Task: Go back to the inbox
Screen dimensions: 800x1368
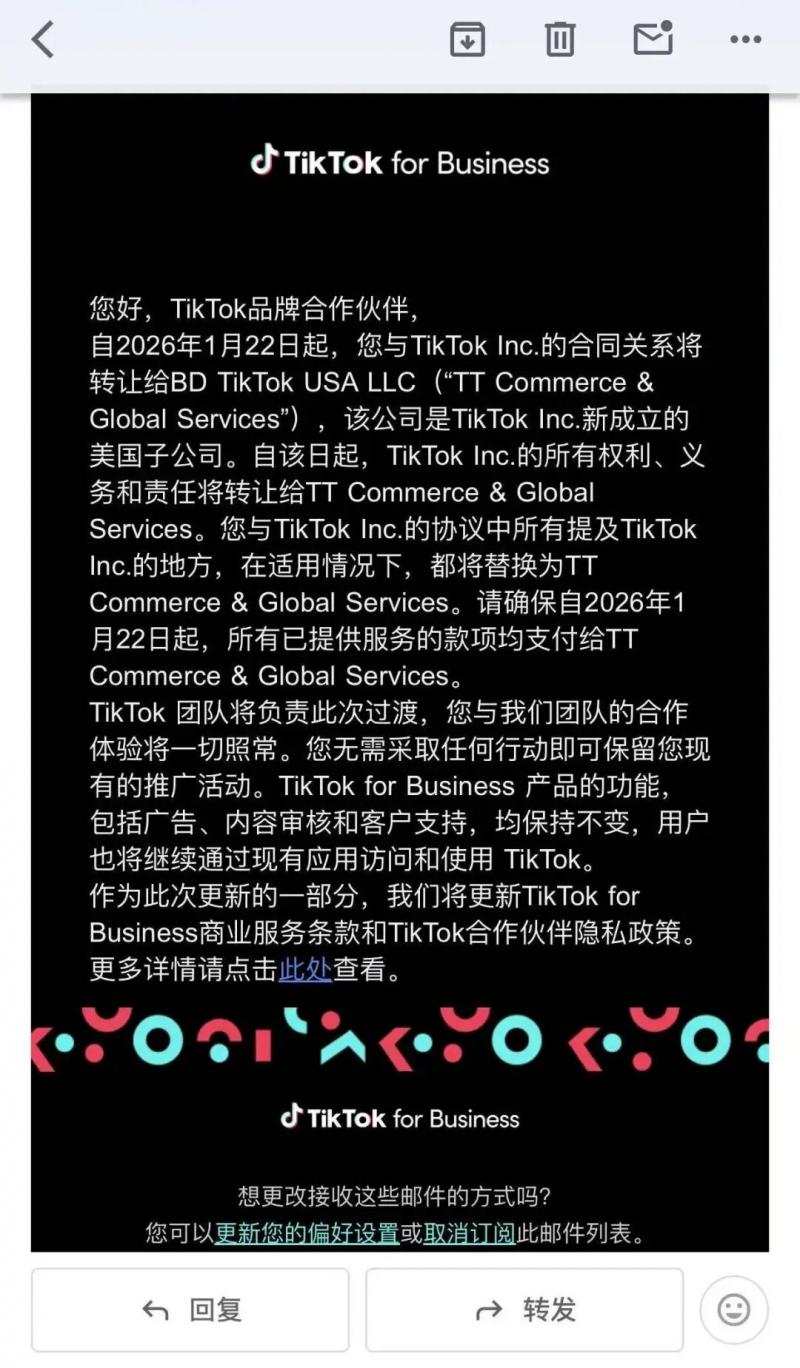Action: [x=43, y=40]
